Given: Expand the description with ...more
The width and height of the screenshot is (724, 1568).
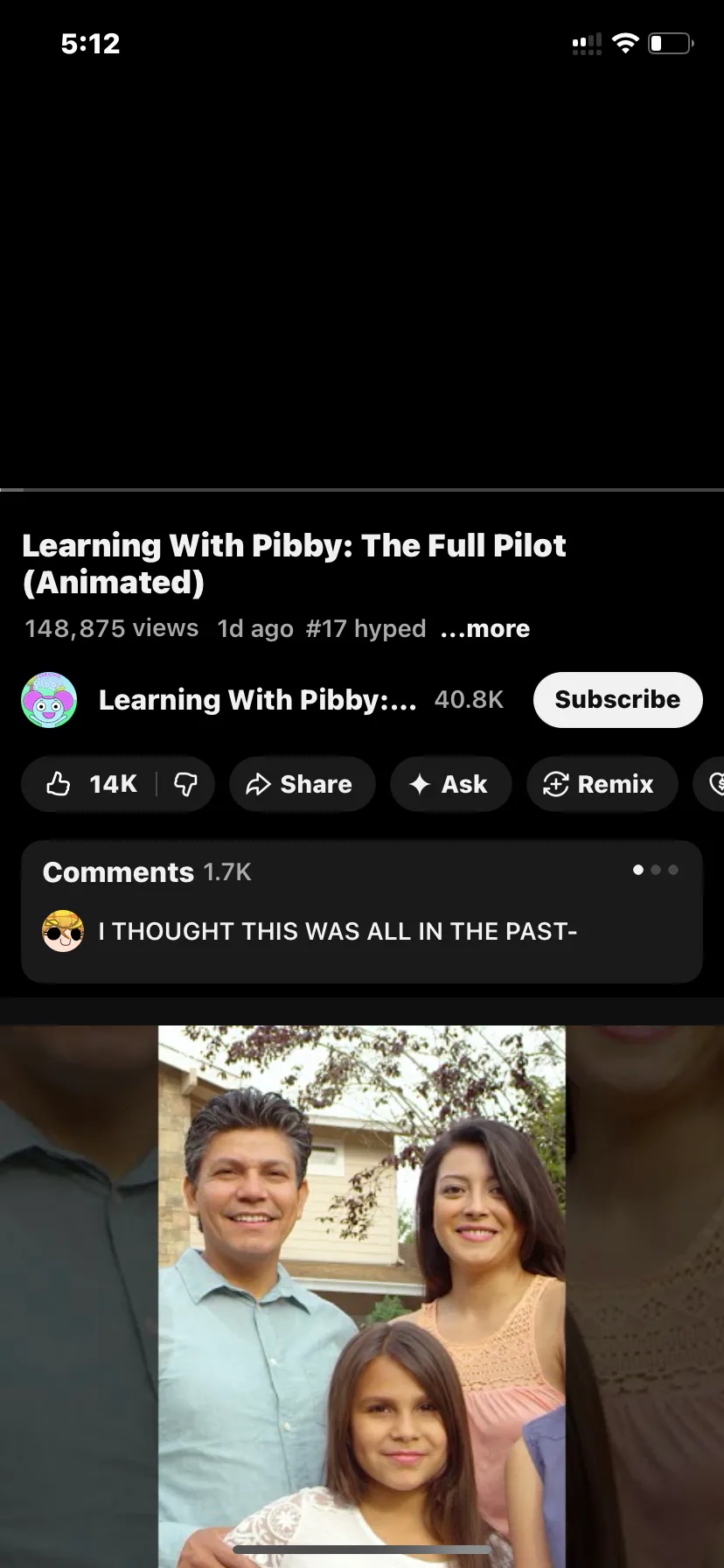Looking at the screenshot, I should [x=485, y=628].
